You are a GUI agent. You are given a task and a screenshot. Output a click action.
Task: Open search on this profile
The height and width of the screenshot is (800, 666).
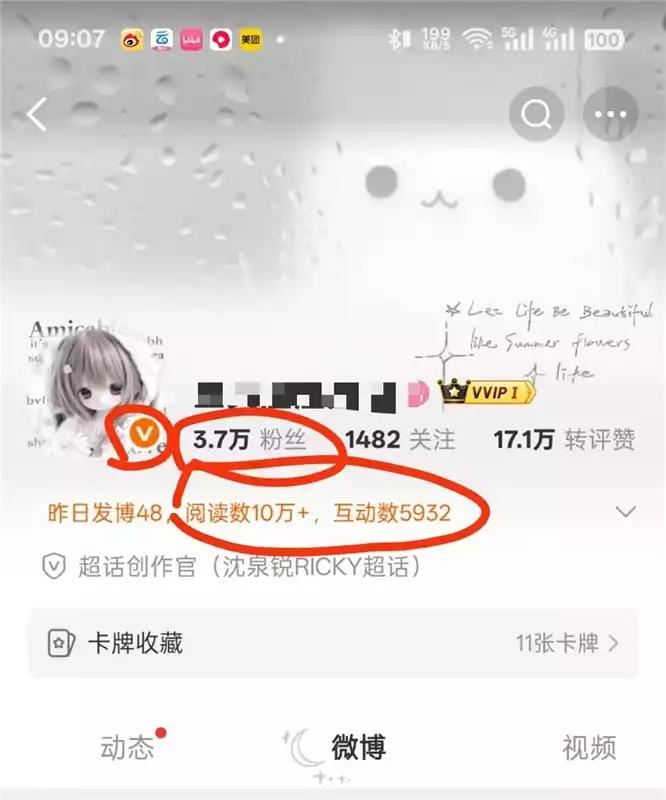[x=536, y=117]
